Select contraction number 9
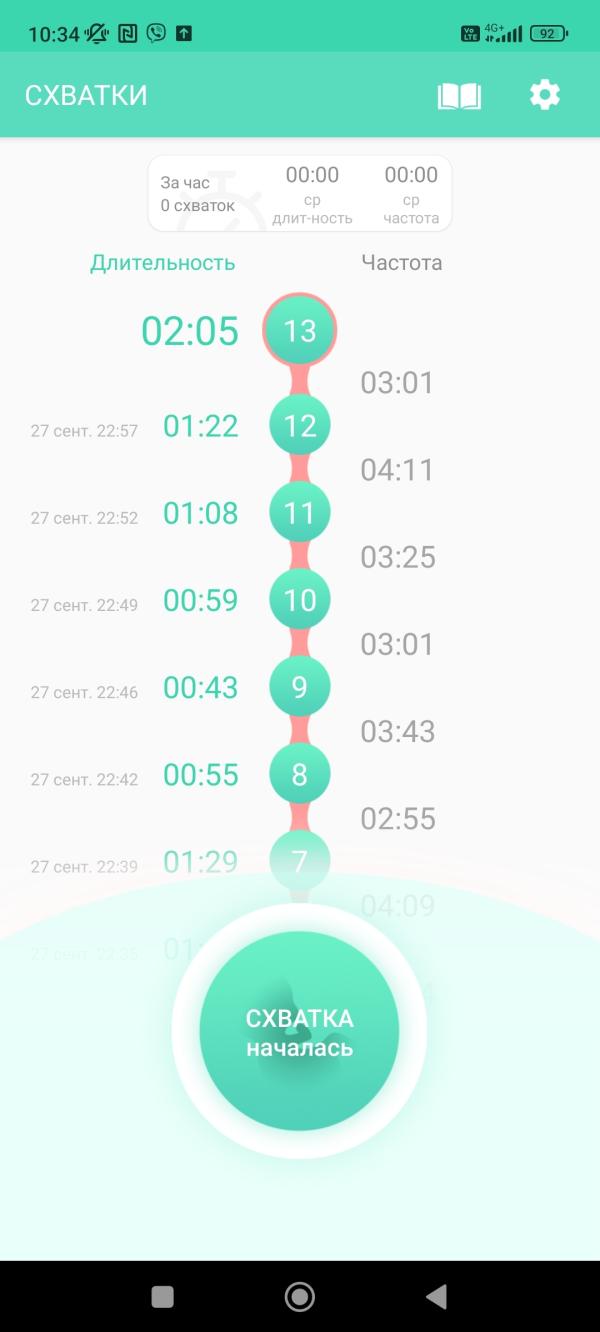Image resolution: width=600 pixels, height=1332 pixels. tap(300, 687)
